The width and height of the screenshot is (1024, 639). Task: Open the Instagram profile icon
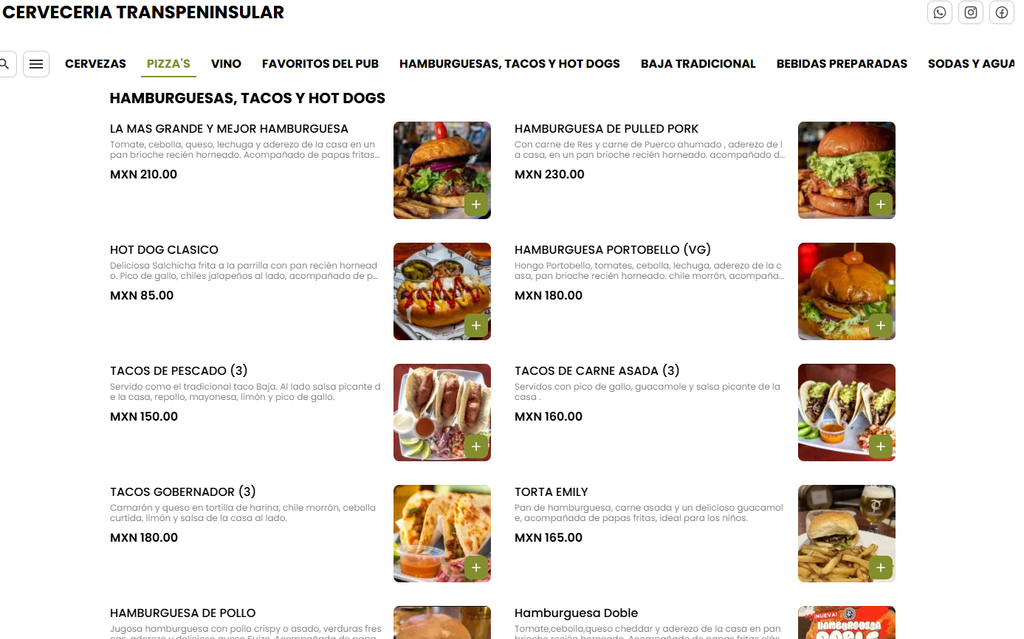[970, 12]
